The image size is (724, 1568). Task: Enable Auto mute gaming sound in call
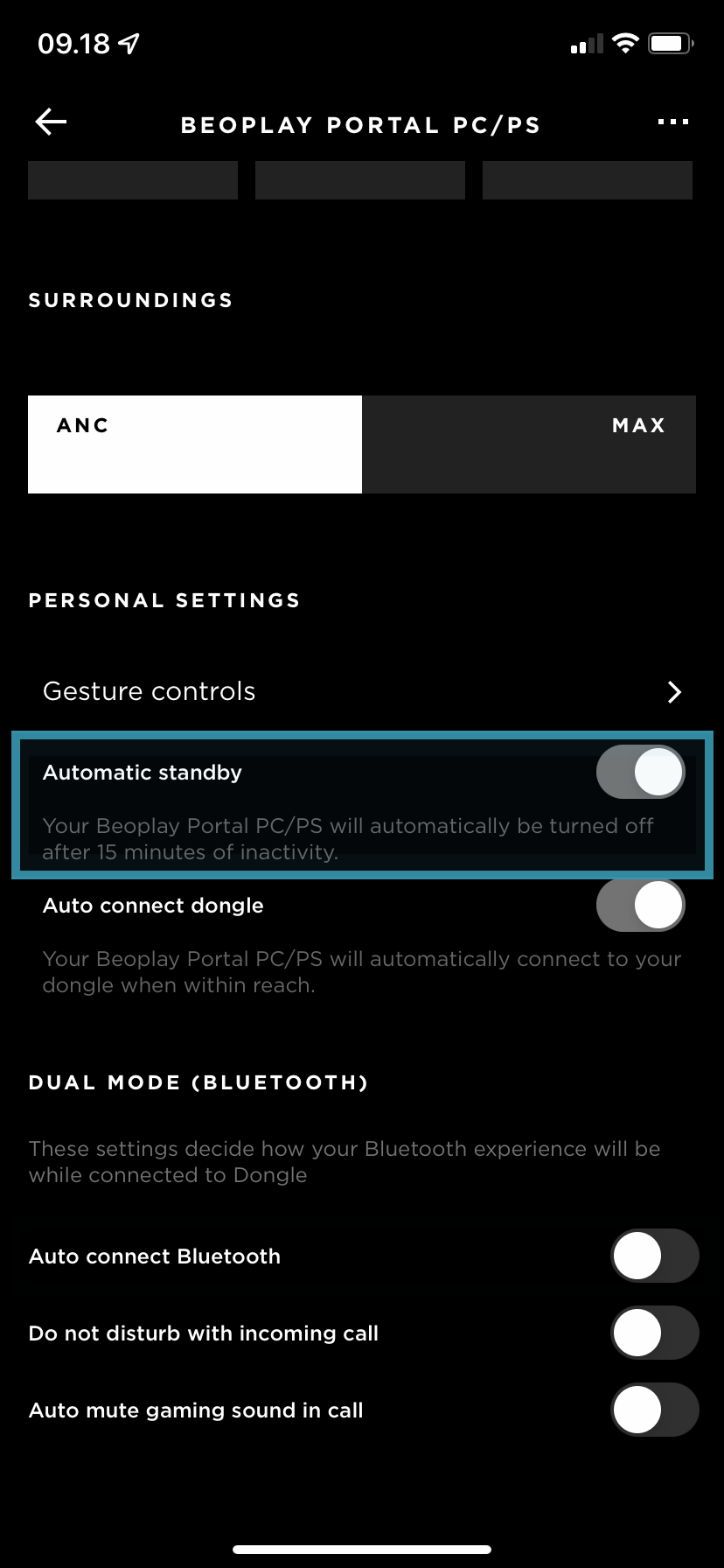point(654,1410)
